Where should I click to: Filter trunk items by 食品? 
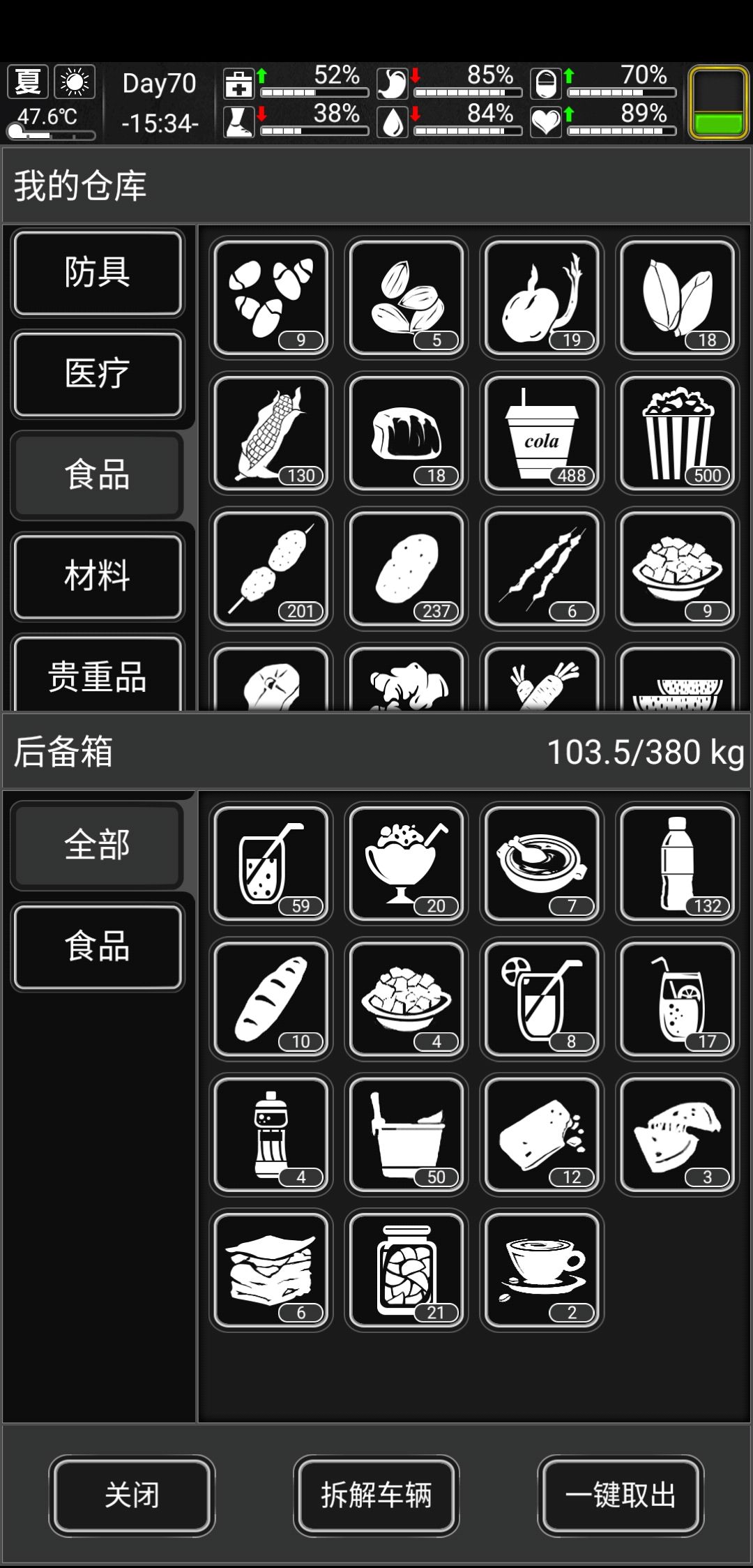pyautogui.click(x=98, y=947)
